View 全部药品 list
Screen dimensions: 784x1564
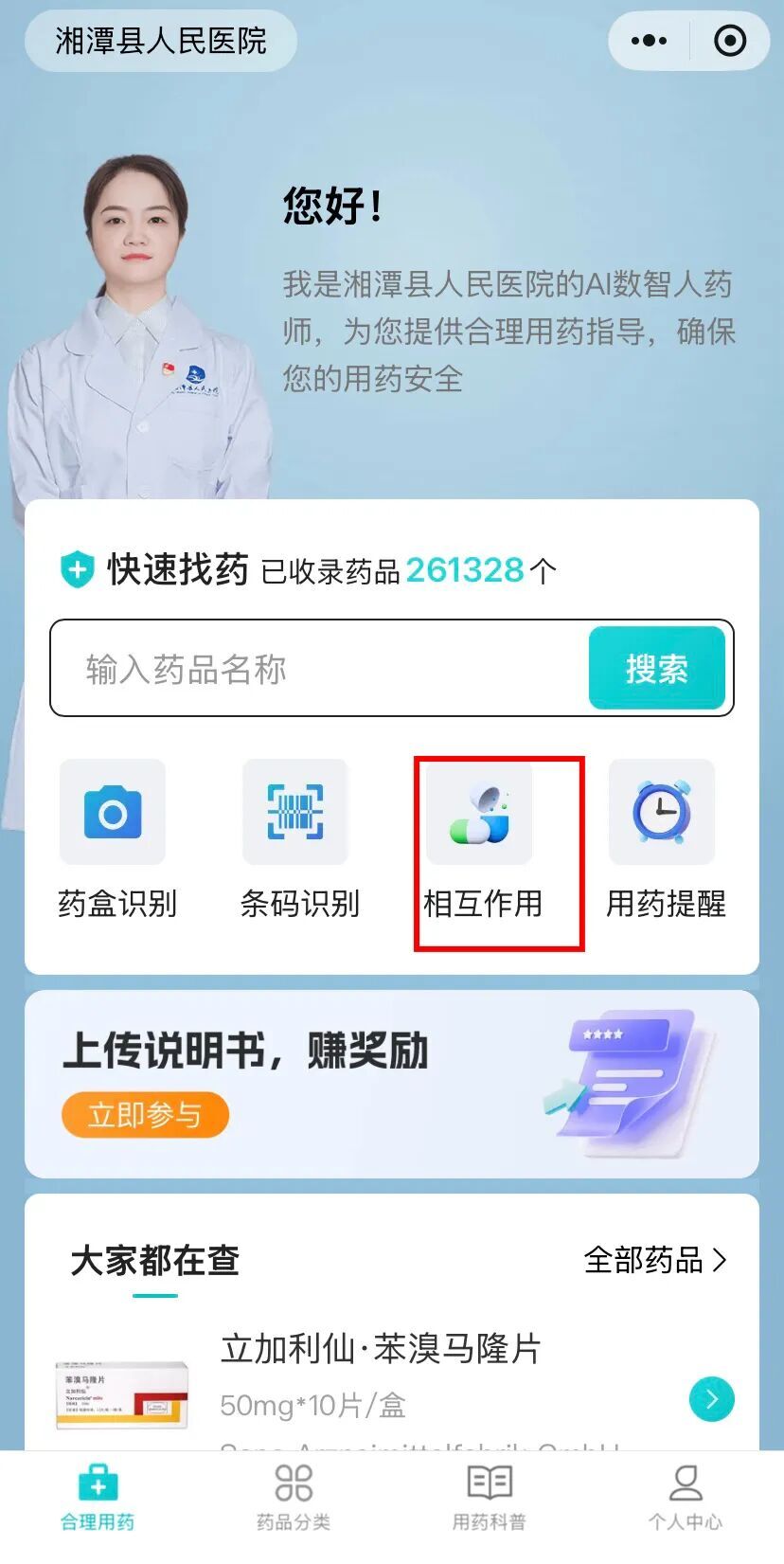(654, 1259)
